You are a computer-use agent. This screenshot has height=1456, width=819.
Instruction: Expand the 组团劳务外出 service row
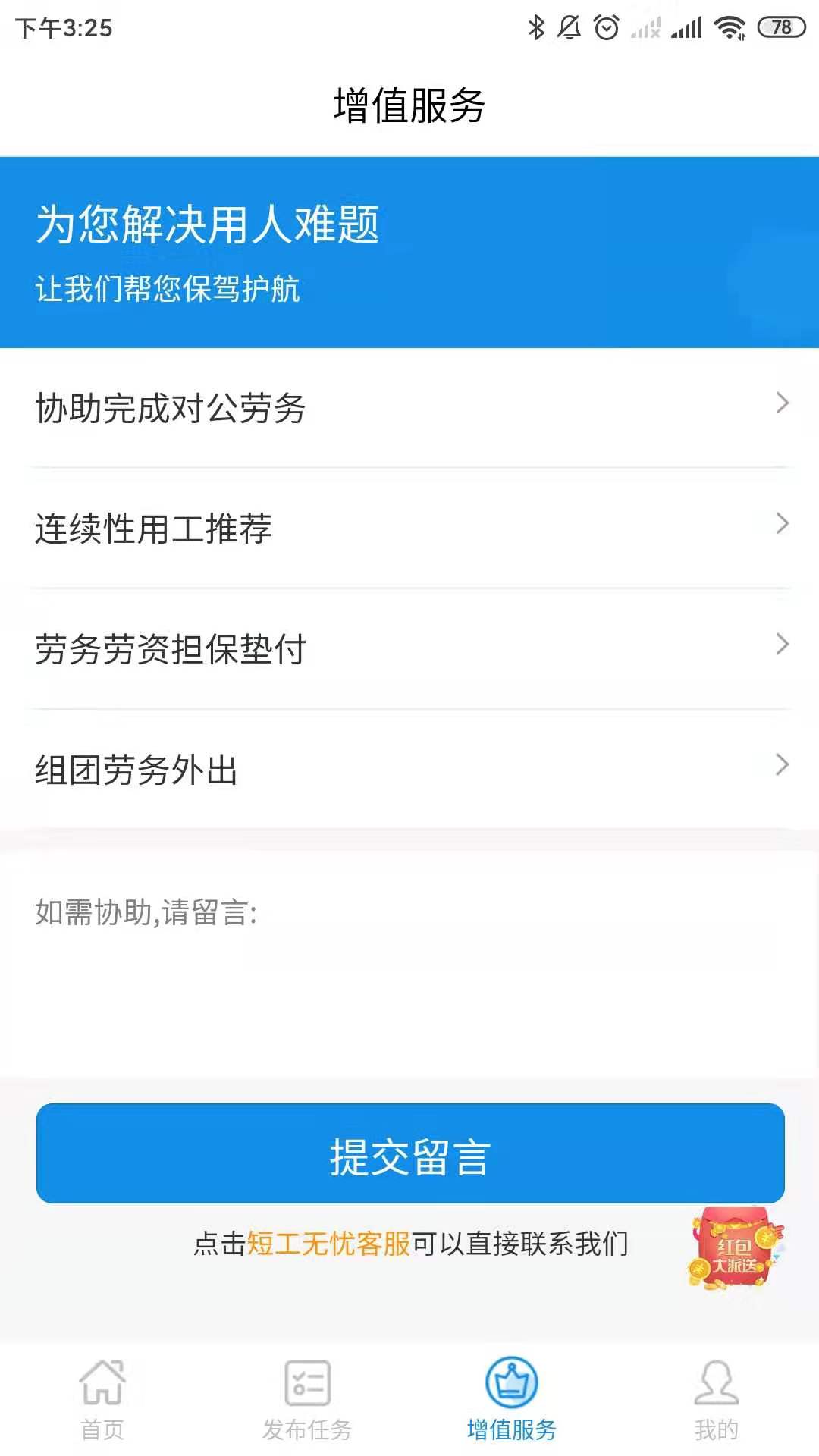click(409, 768)
